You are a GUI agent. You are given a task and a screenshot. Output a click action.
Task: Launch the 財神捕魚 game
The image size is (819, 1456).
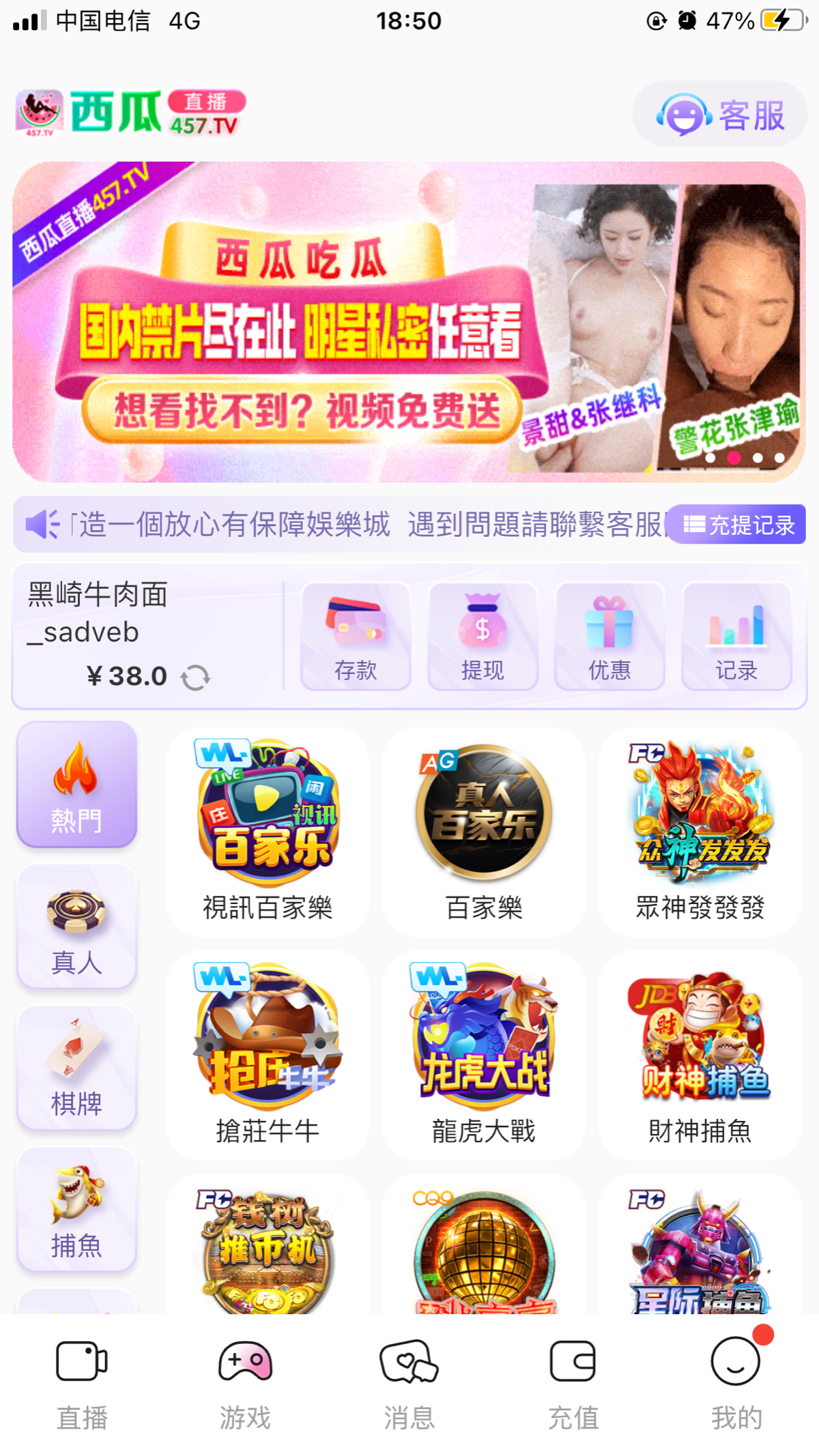coord(700,1055)
